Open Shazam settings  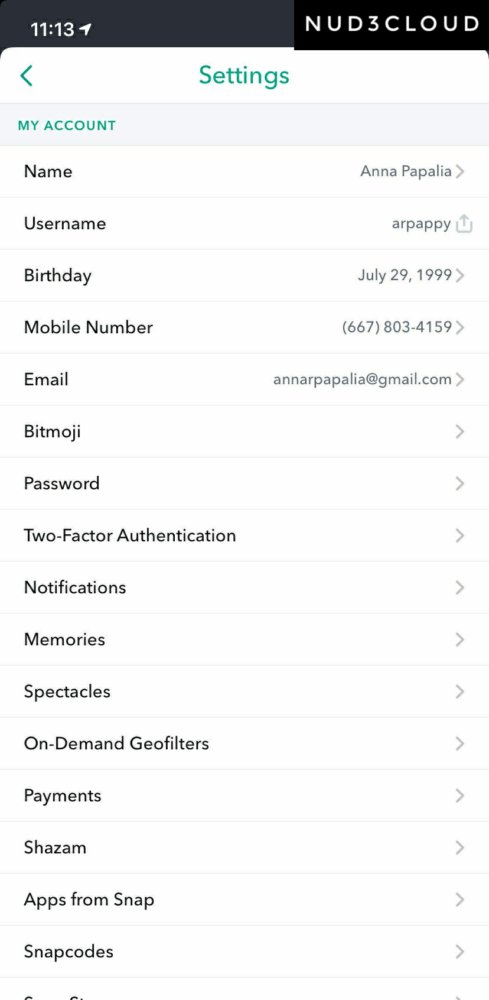click(244, 848)
